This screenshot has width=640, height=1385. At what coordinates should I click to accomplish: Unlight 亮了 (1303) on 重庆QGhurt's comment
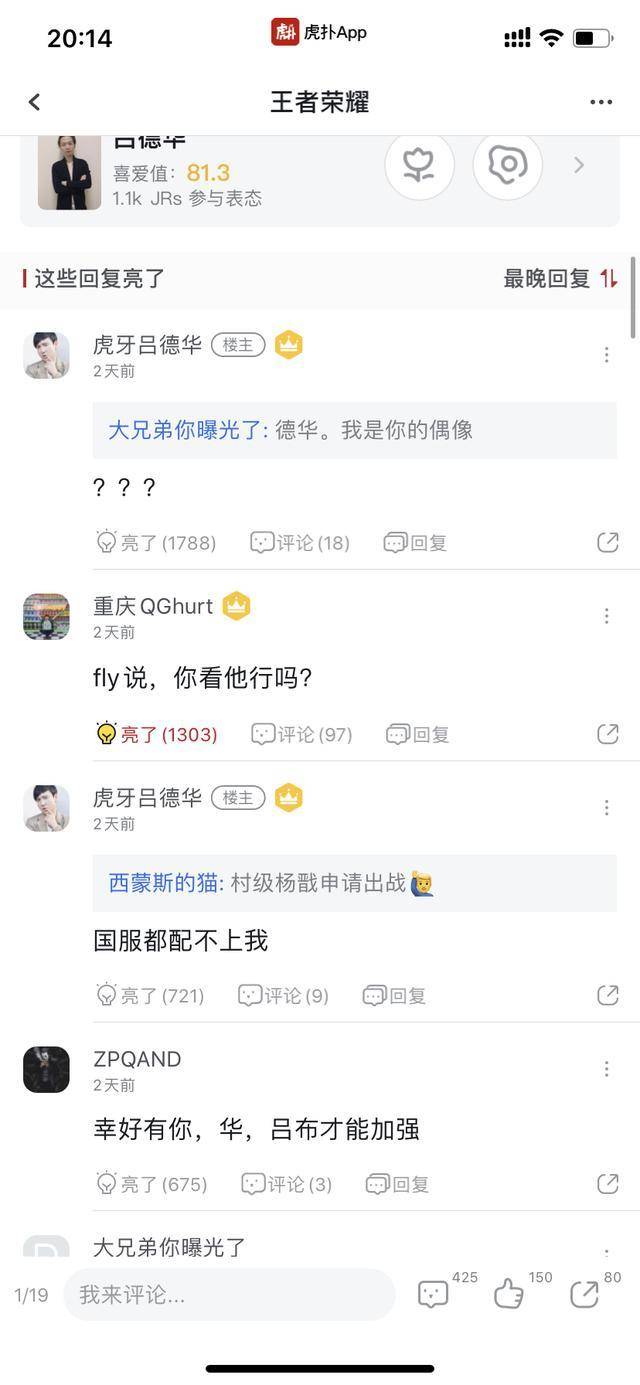click(x=157, y=735)
